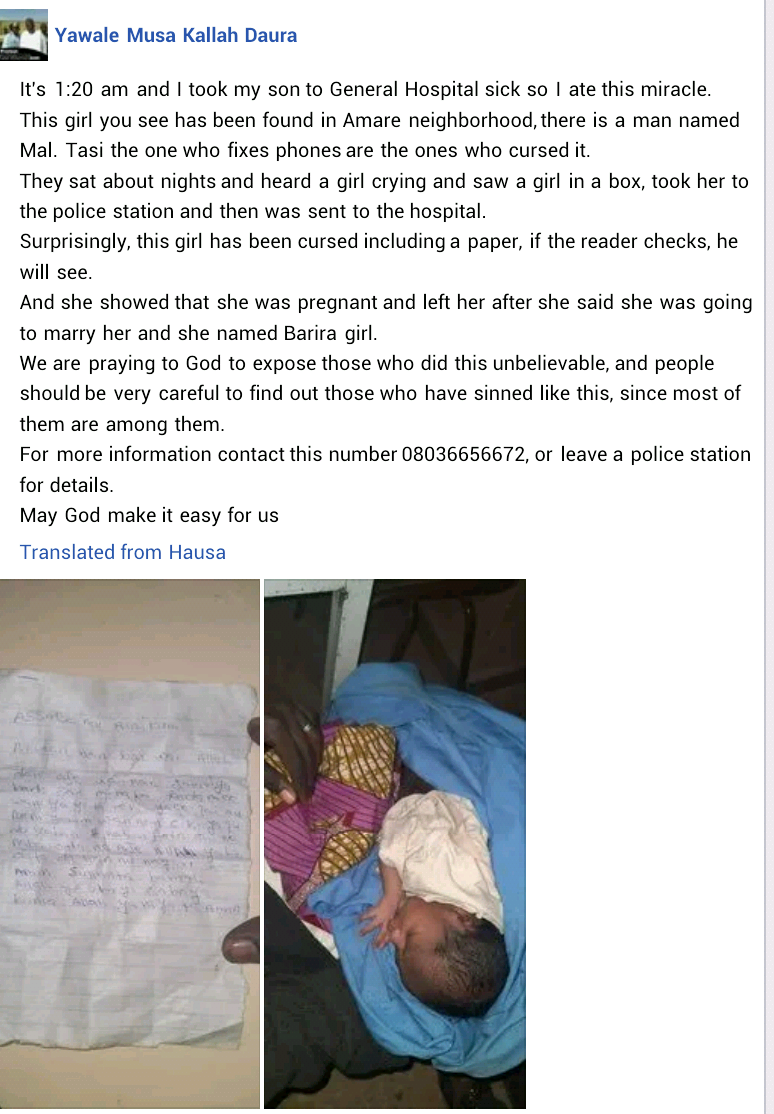The image size is (774, 1114).
Task: Open the handwritten paper note photo
Action: (x=130, y=843)
